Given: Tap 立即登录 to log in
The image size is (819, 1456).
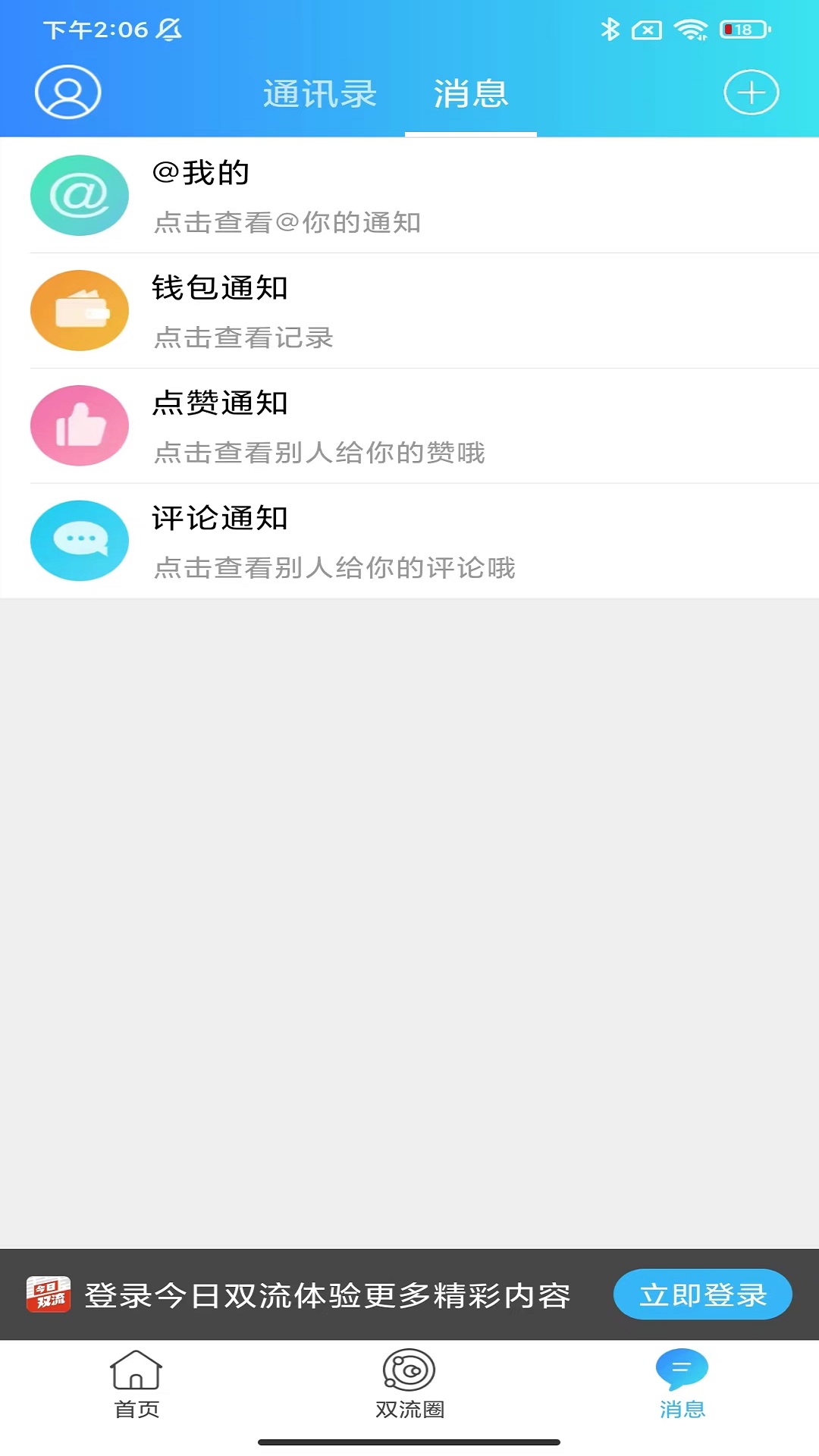Looking at the screenshot, I should tap(702, 1294).
